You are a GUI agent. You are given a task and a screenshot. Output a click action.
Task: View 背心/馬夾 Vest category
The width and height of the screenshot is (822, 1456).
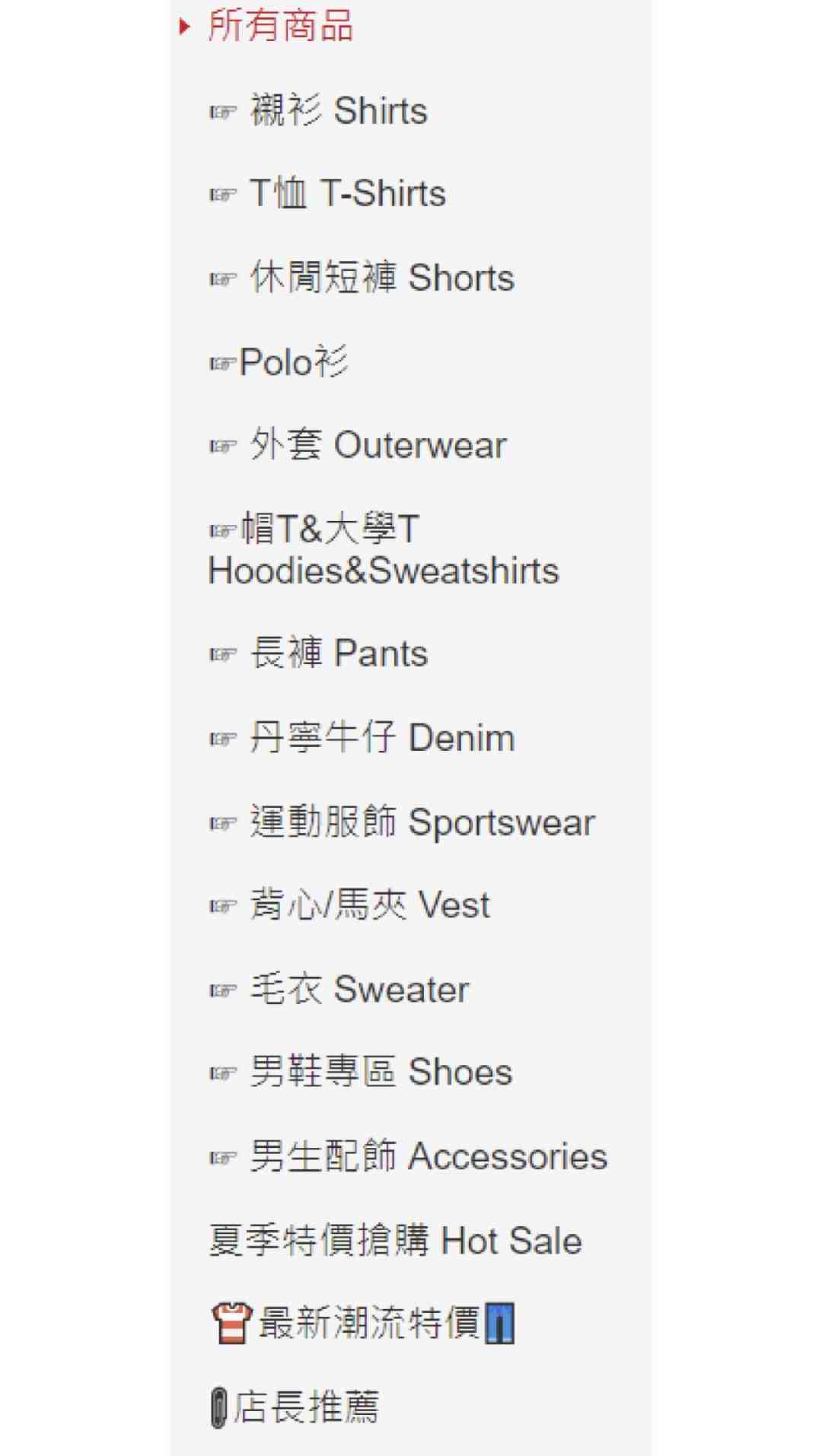(x=349, y=905)
